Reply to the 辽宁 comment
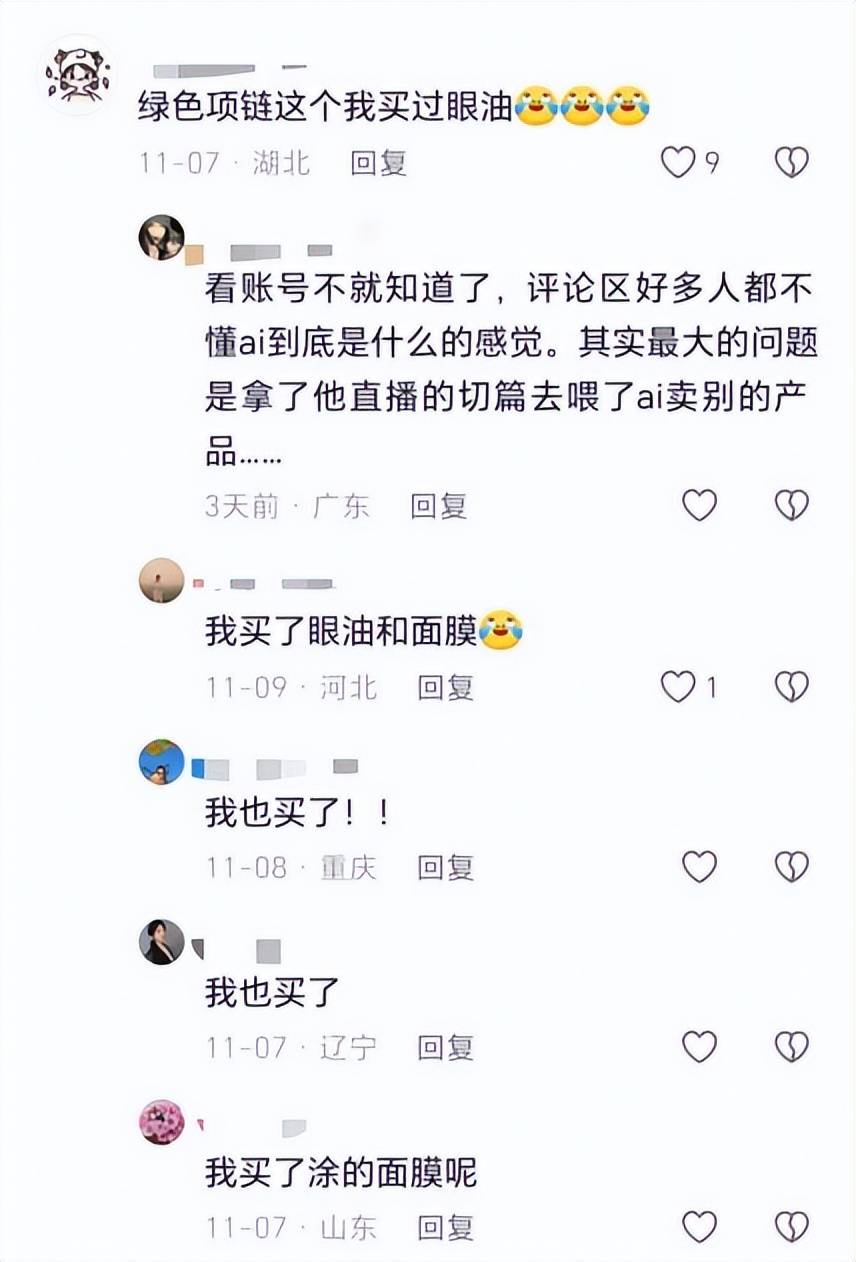856x1262 pixels. (445, 1048)
